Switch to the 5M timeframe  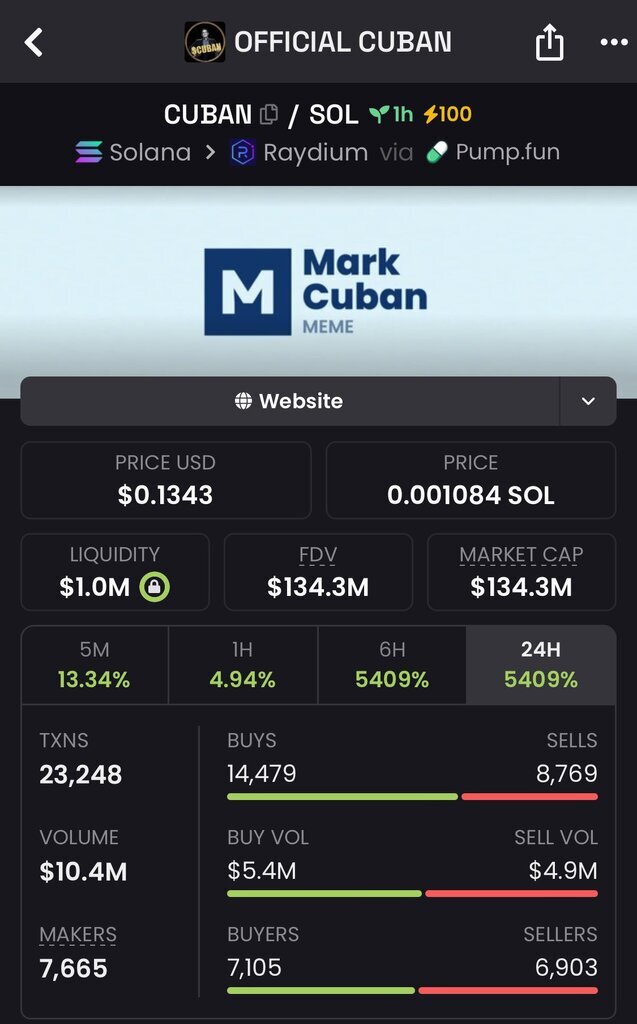point(95,665)
